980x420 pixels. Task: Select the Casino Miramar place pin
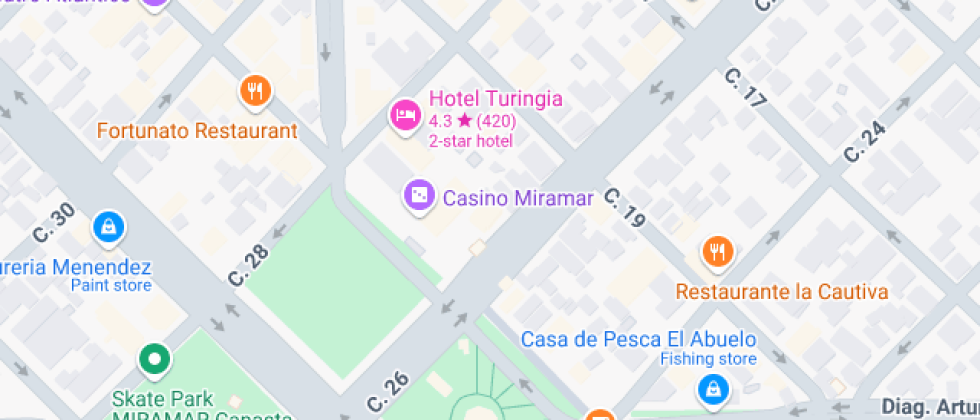tap(419, 196)
